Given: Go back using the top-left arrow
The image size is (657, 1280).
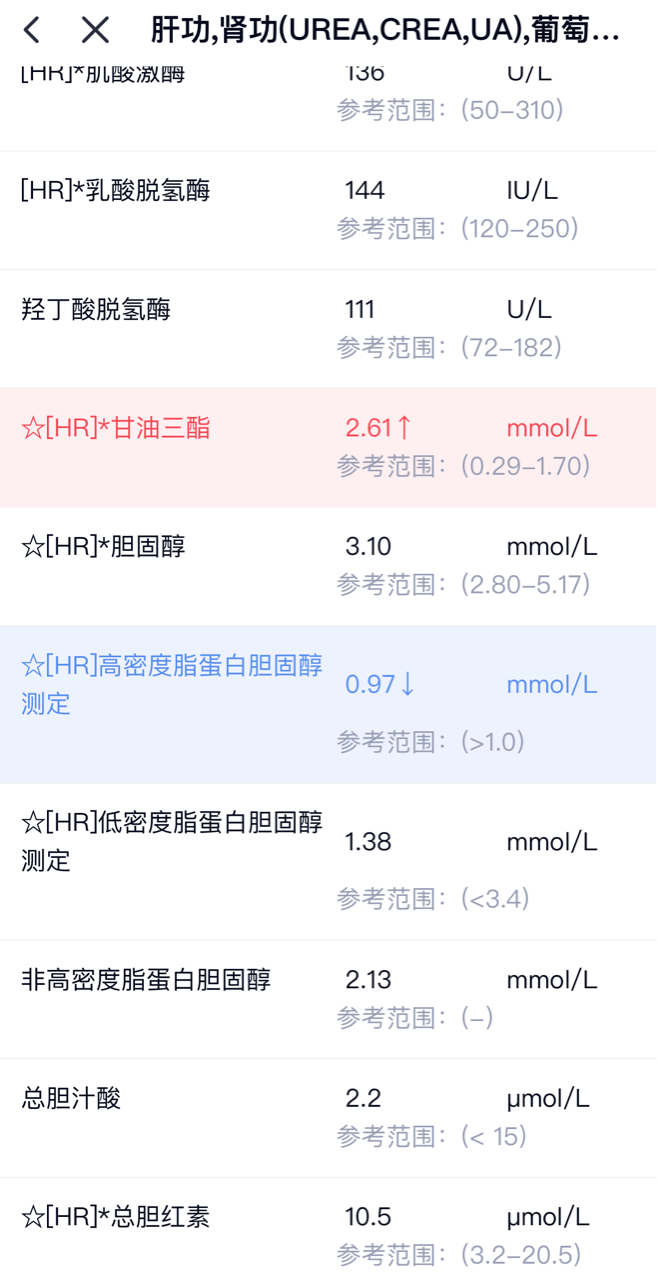Looking at the screenshot, I should [x=32, y=30].
